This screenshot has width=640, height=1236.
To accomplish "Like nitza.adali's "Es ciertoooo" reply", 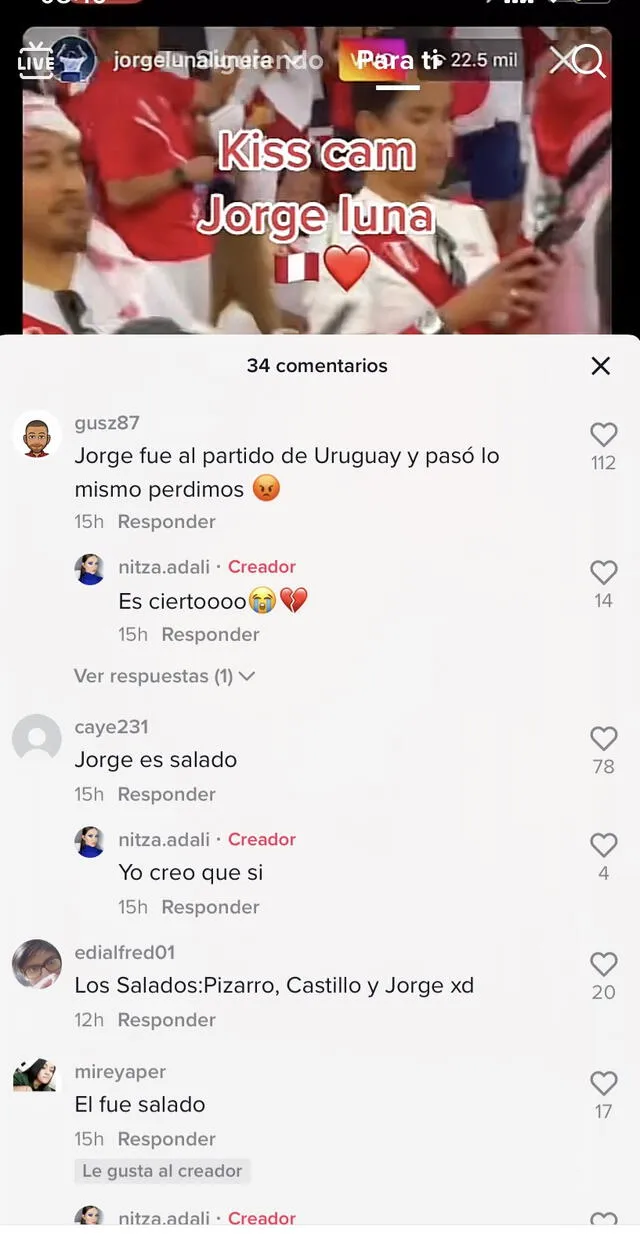I will [x=603, y=572].
